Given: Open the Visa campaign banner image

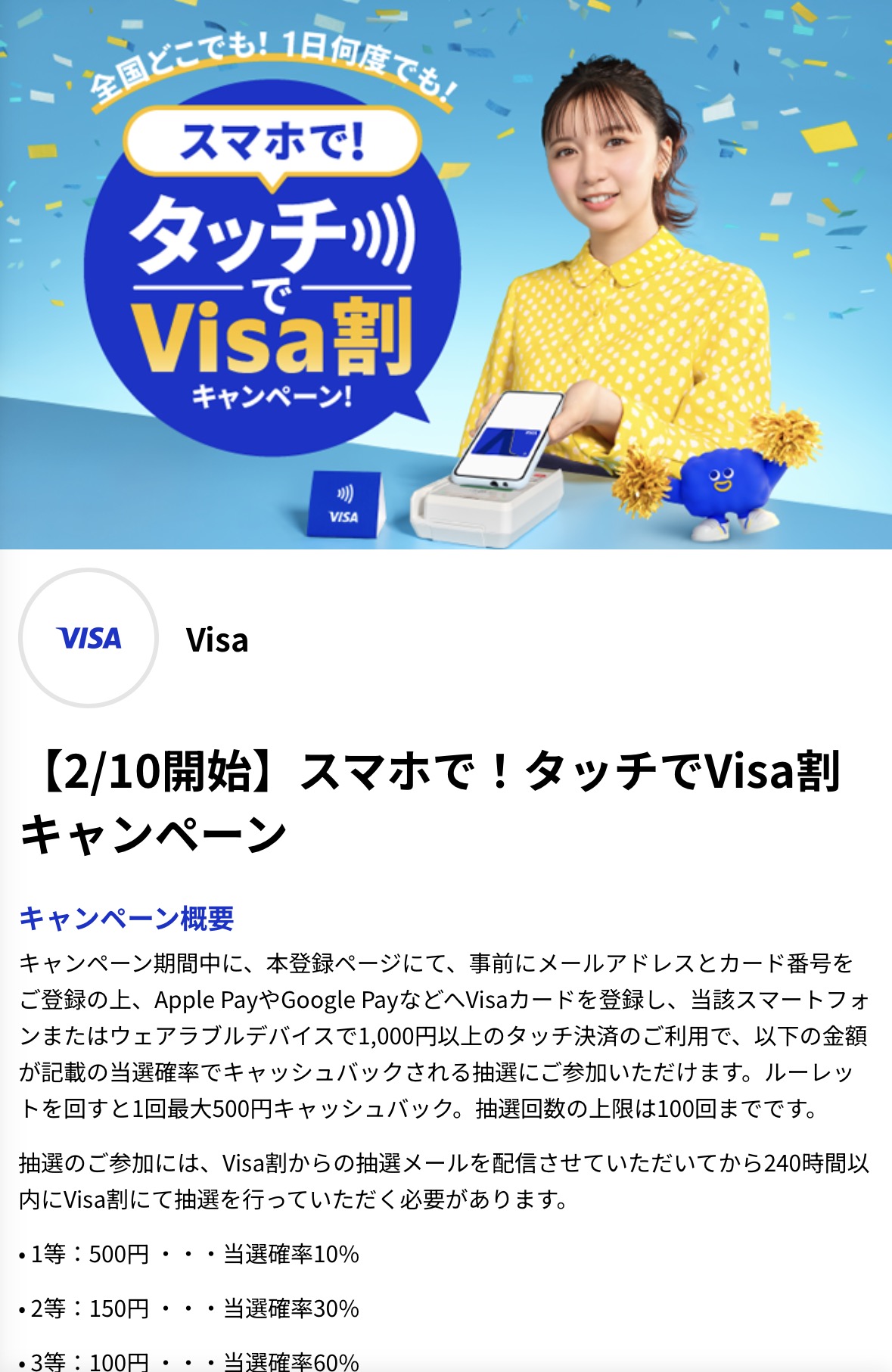Looking at the screenshot, I should pyautogui.click(x=446, y=274).
